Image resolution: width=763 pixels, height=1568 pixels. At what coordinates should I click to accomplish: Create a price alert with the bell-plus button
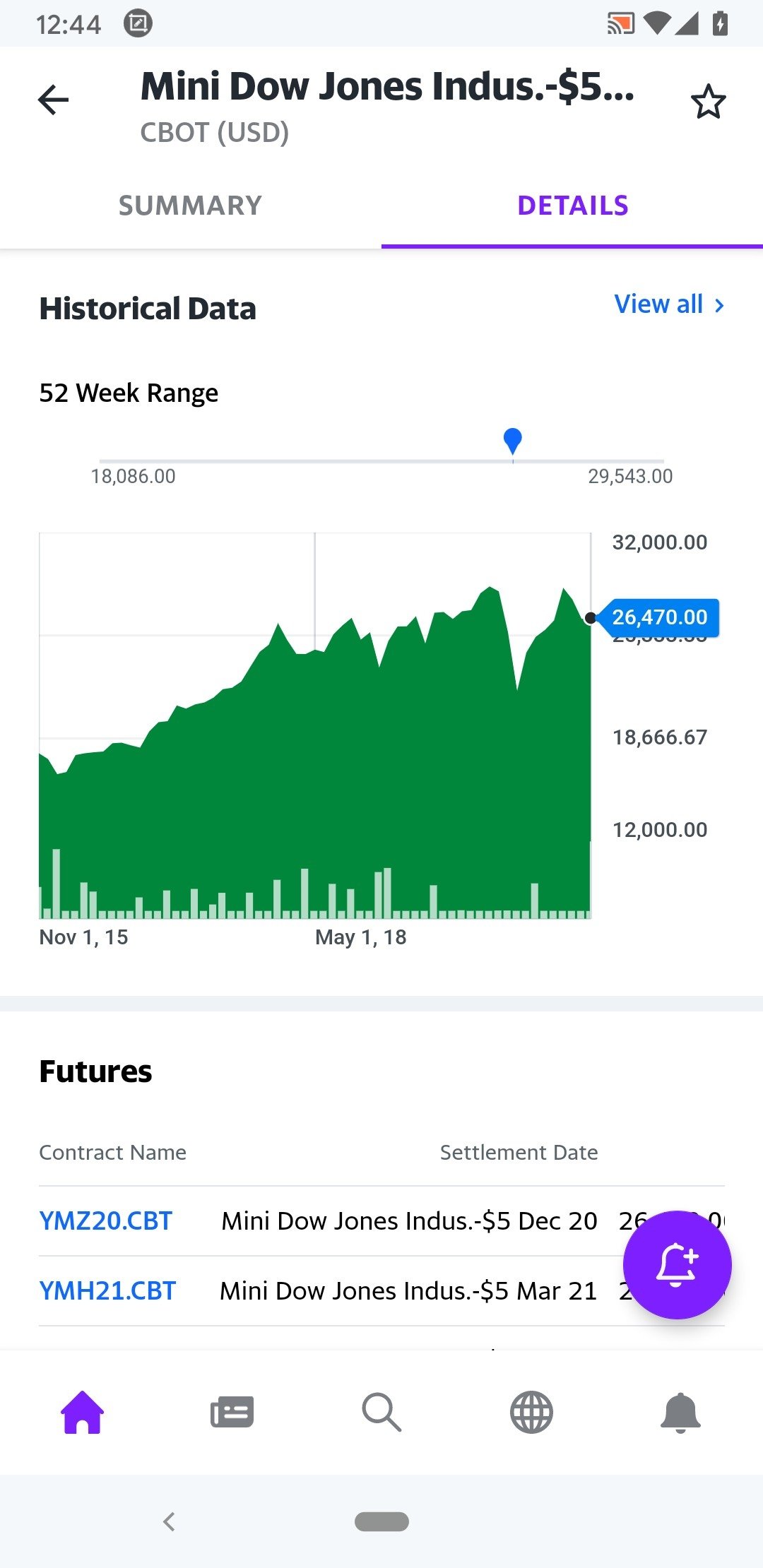pos(677,1264)
